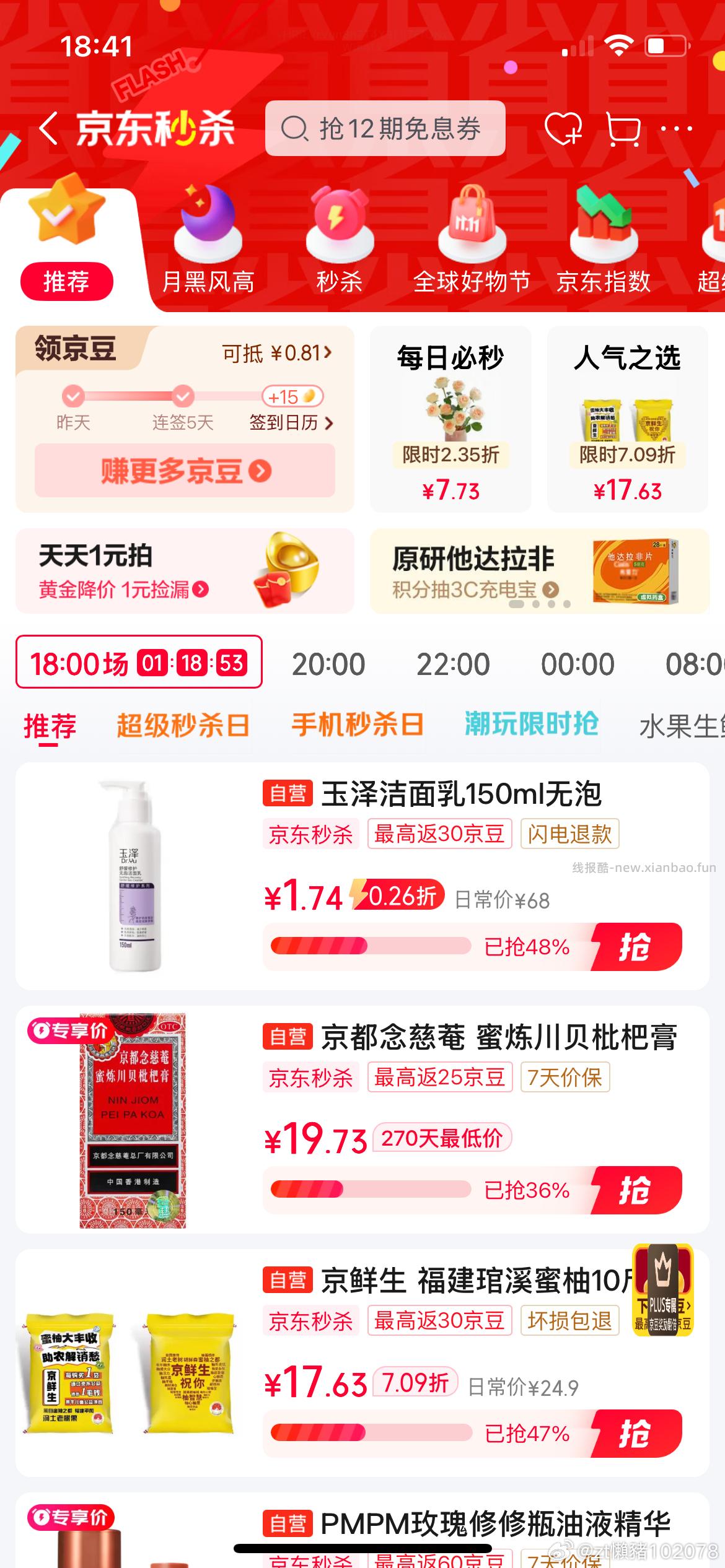Expand 积分抽3C充电宝 arrow

coord(550,590)
